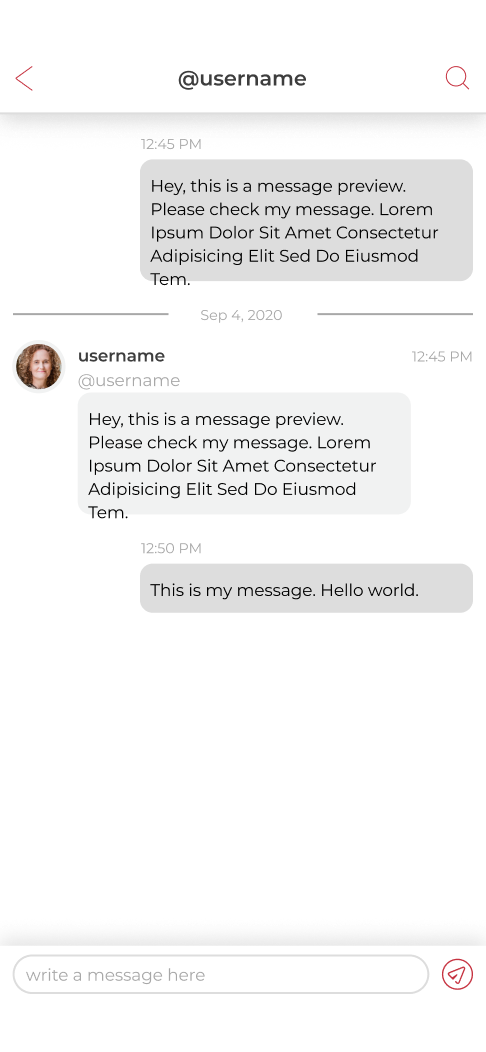Open the sender's profile picture
The height and width of the screenshot is (1052, 486).
pos(39,366)
